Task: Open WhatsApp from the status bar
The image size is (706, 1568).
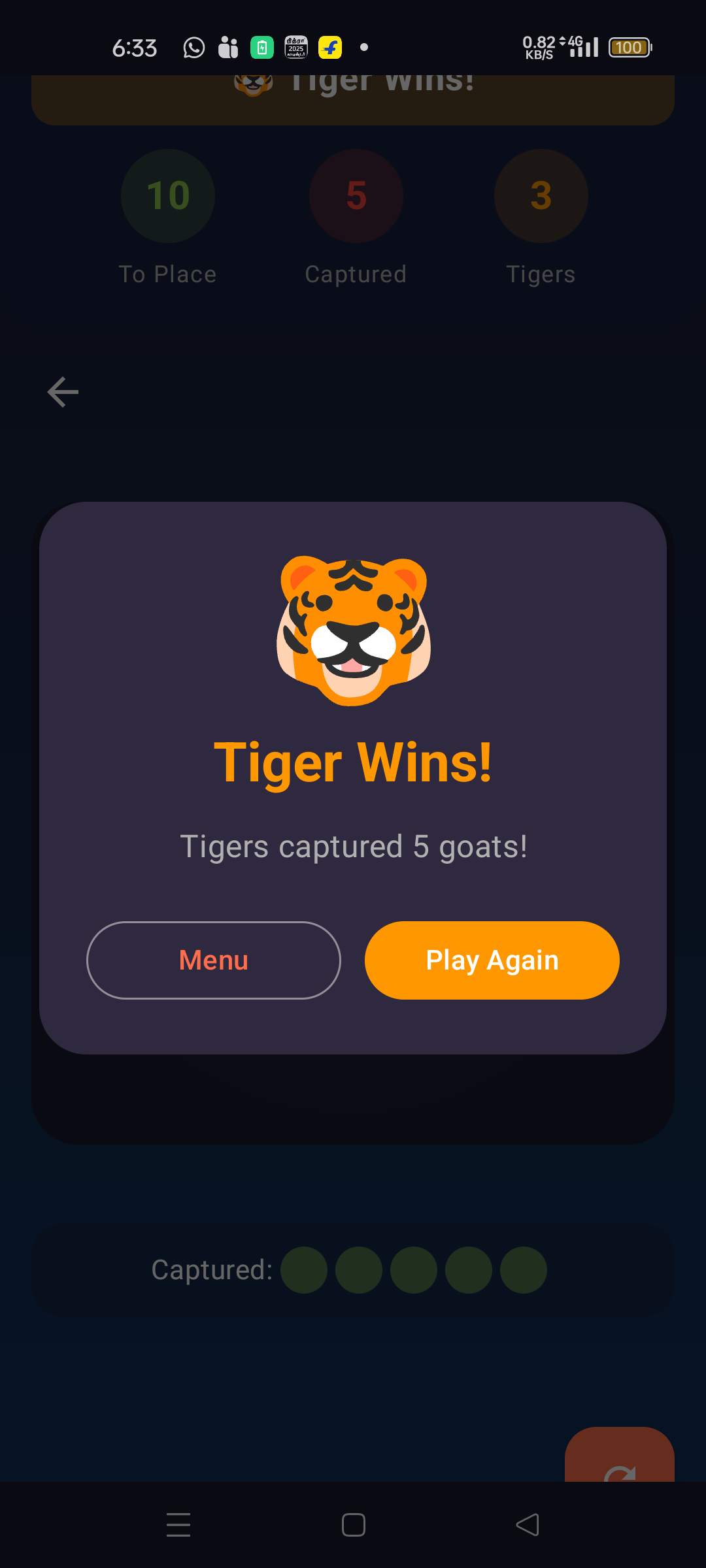Action: pyautogui.click(x=193, y=47)
